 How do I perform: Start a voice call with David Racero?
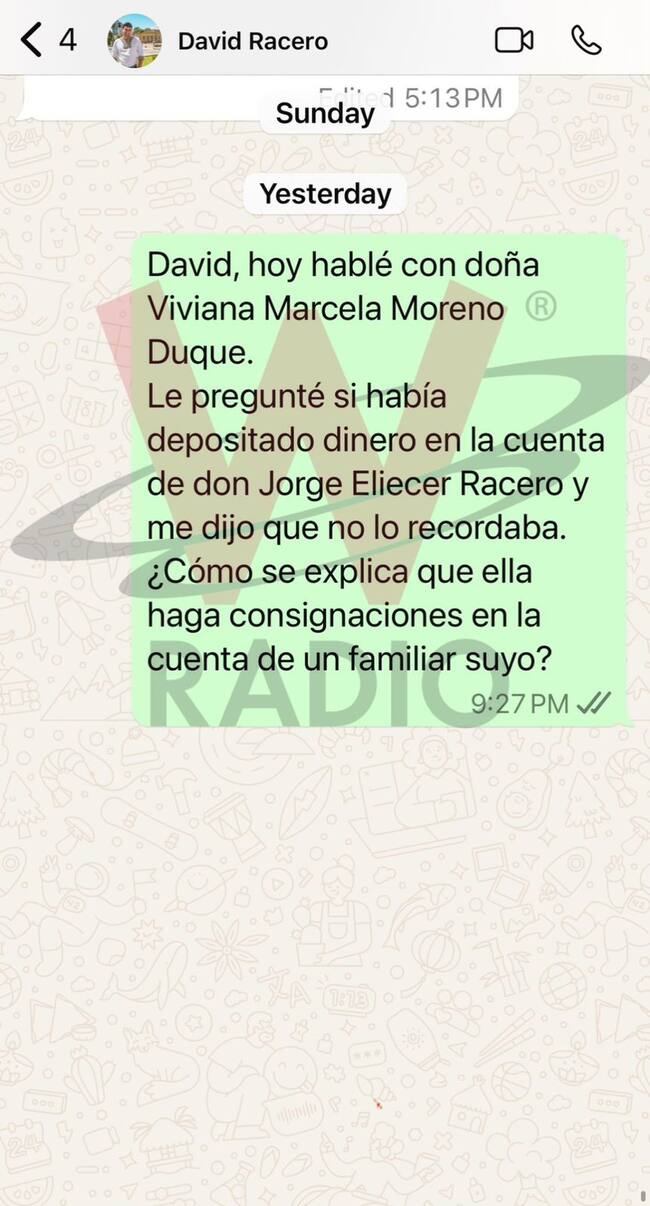pyautogui.click(x=586, y=41)
